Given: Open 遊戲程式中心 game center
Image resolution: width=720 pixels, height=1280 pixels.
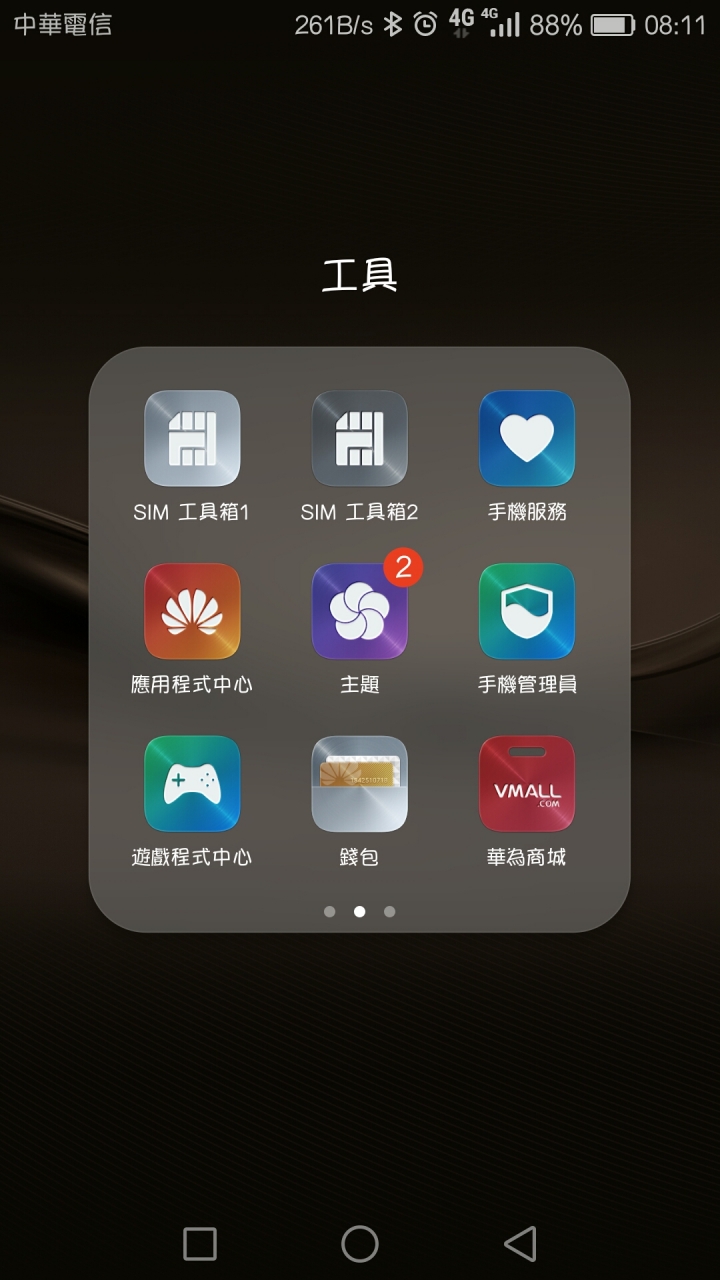Looking at the screenshot, I should click(x=192, y=784).
